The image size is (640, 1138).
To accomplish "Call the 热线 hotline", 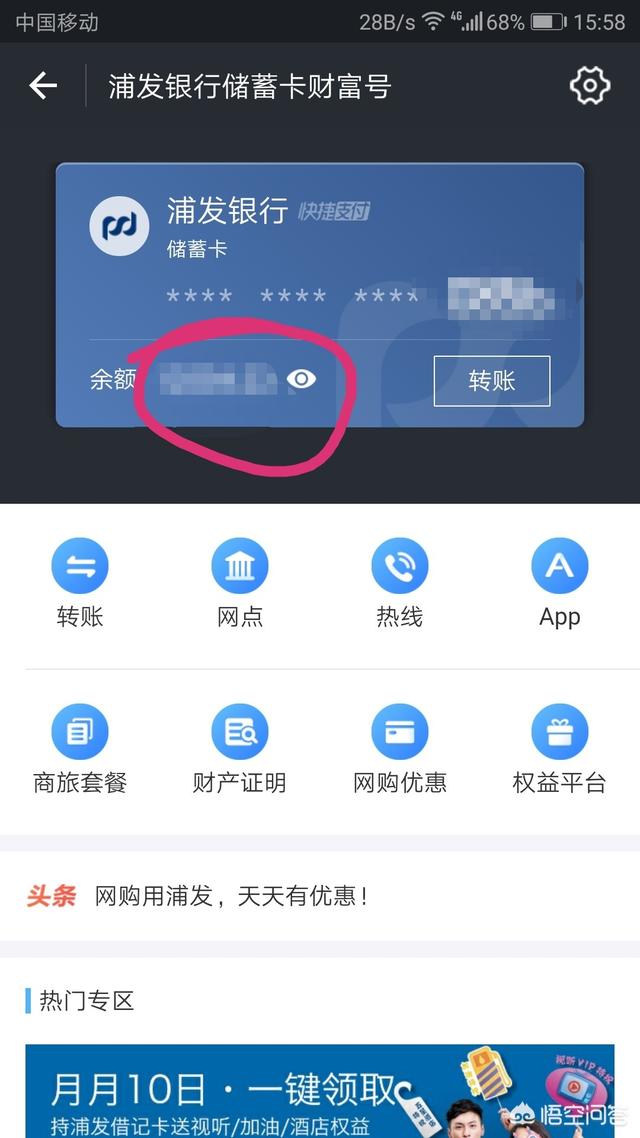I will point(399,567).
